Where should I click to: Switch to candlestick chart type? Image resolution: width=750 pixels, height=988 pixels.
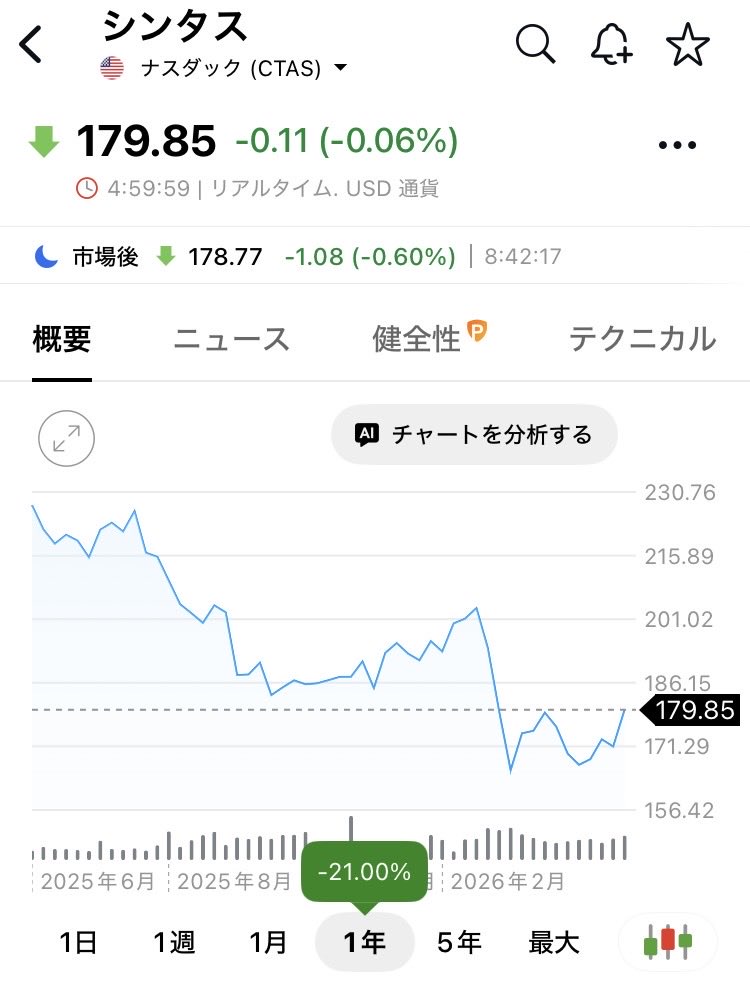click(668, 942)
